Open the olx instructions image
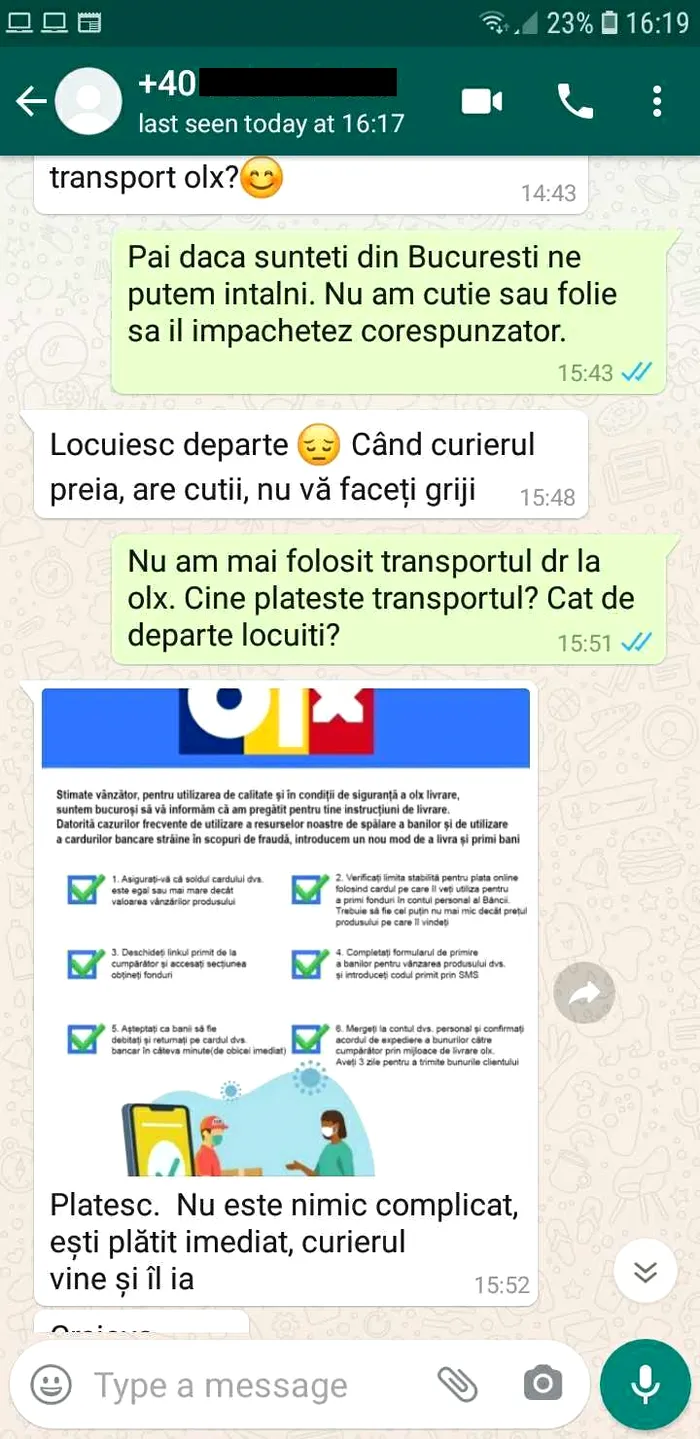700x1439 pixels. [285, 930]
